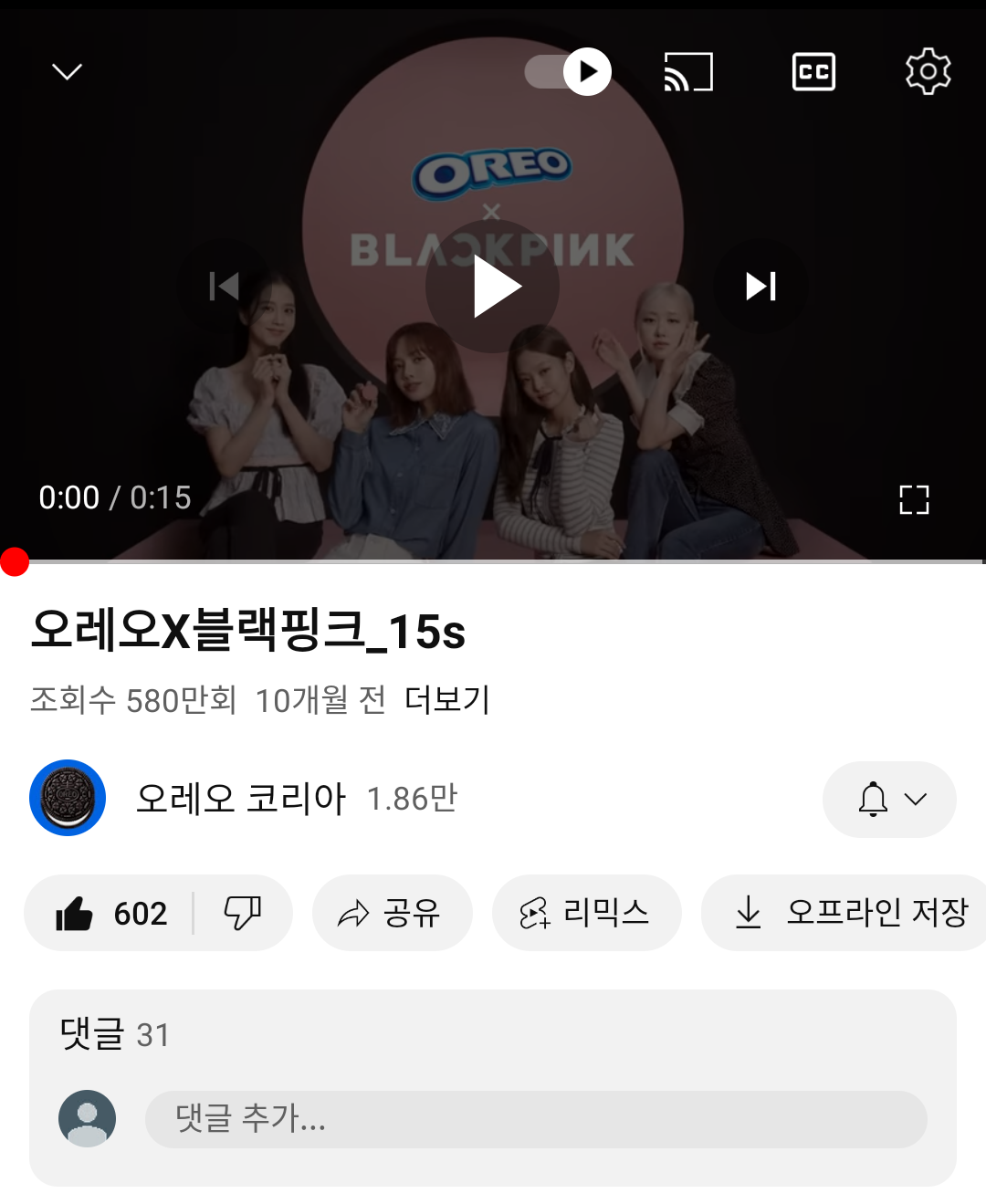Viewport: 986px width, 1204px height.
Task: Open the 댓글 31 comments section
Action: (x=115, y=1035)
